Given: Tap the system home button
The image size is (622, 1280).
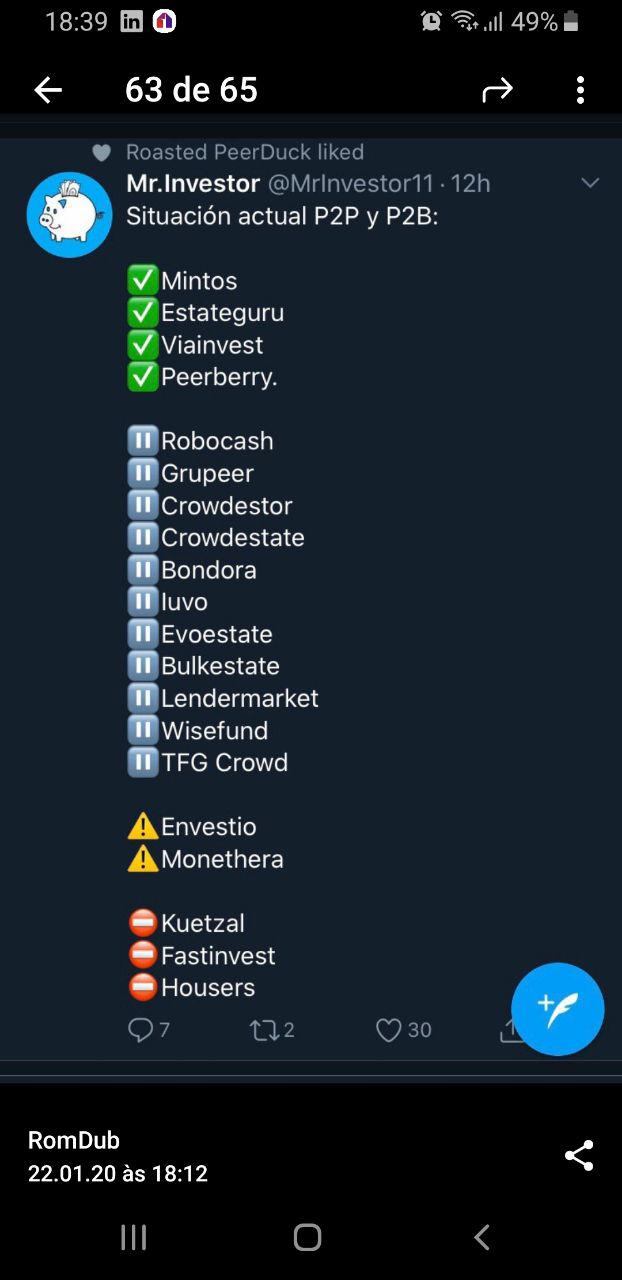Looking at the screenshot, I should pyautogui.click(x=307, y=1237).
